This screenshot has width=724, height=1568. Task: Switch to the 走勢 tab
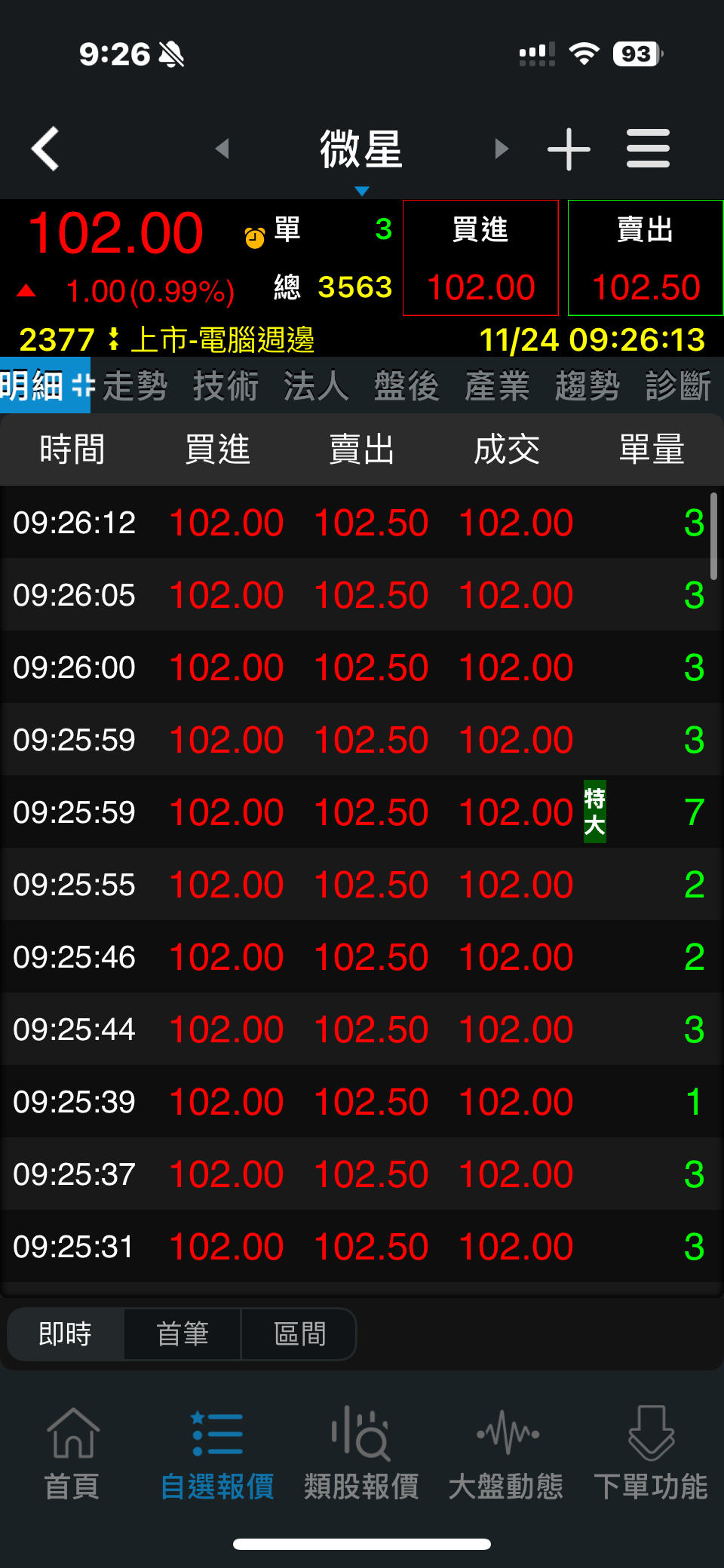[135, 385]
